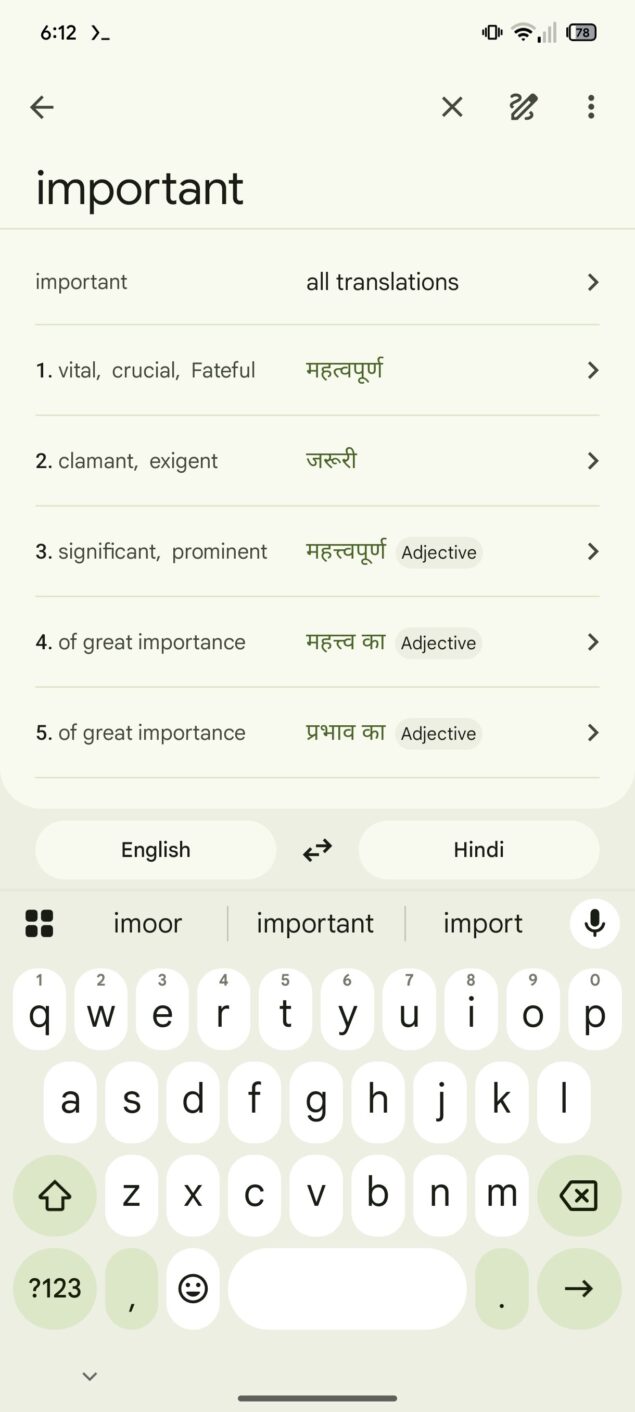
Task: Open the प्रभाव का translation row
Action: pyautogui.click(x=317, y=733)
